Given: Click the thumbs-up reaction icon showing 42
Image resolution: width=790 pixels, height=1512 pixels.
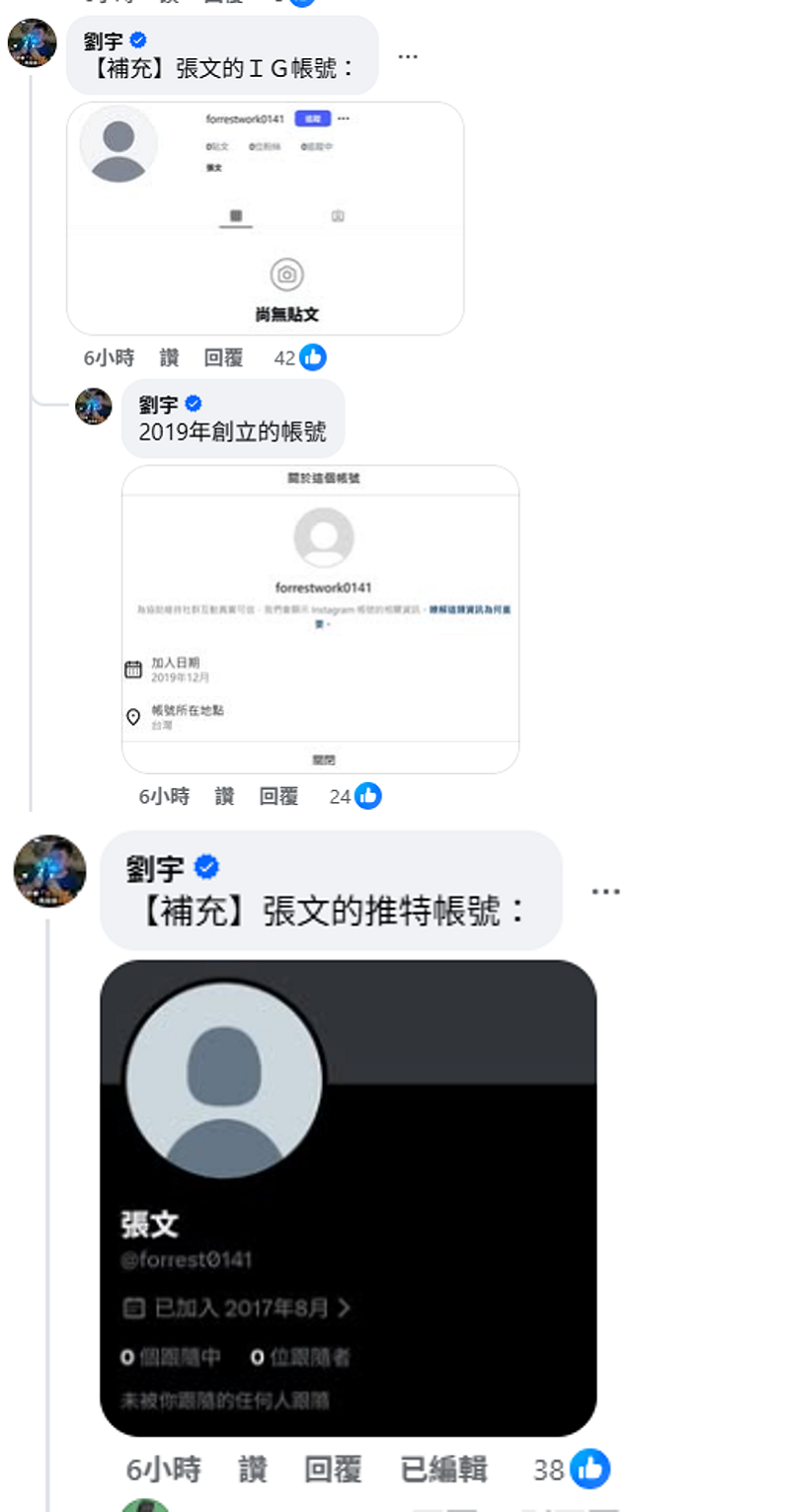Looking at the screenshot, I should (314, 358).
